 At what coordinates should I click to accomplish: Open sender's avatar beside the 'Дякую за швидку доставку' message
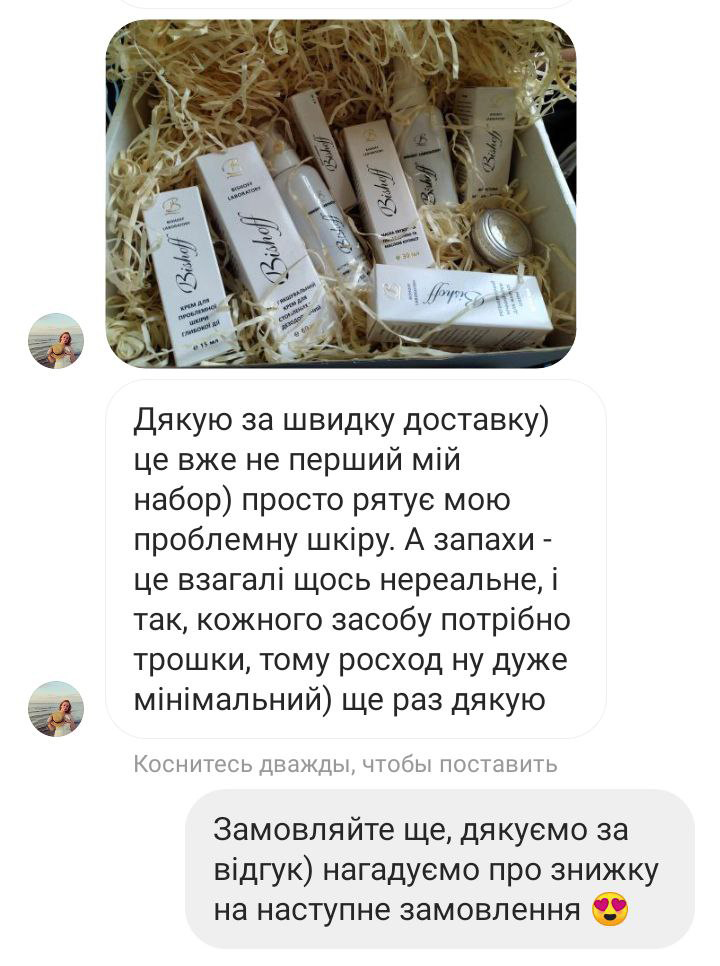(56, 709)
